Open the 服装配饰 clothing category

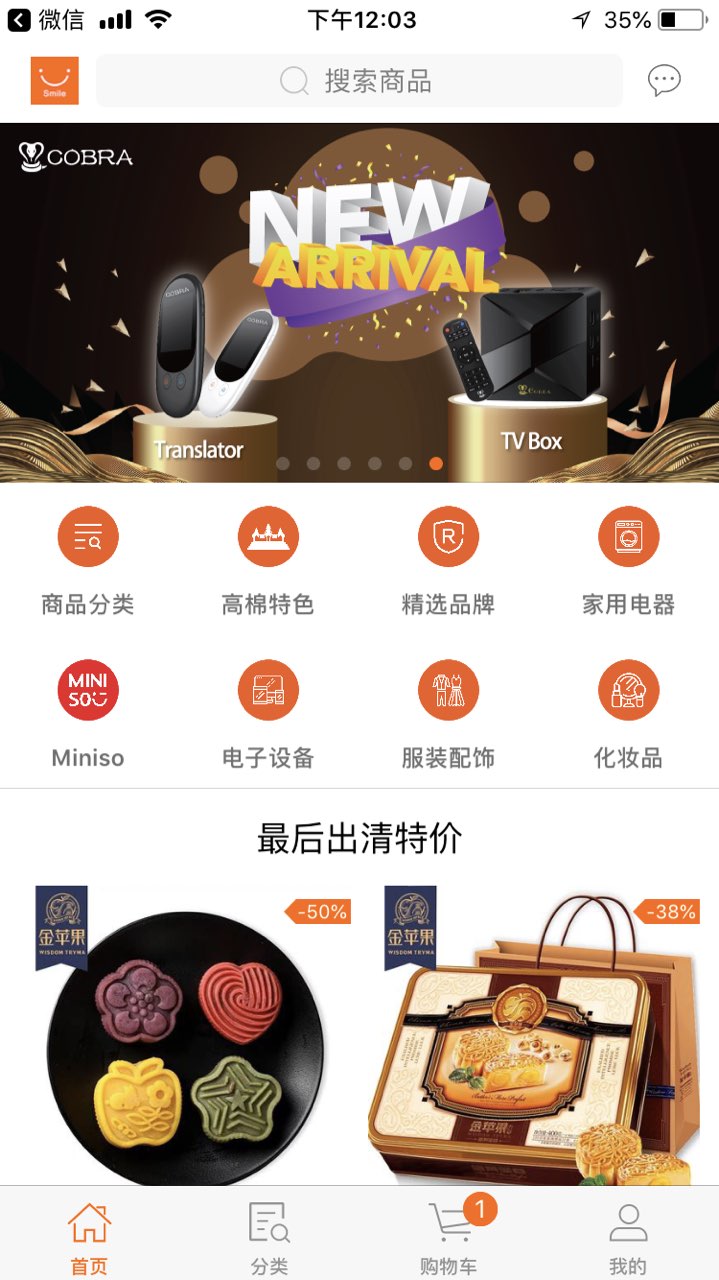[x=448, y=713]
